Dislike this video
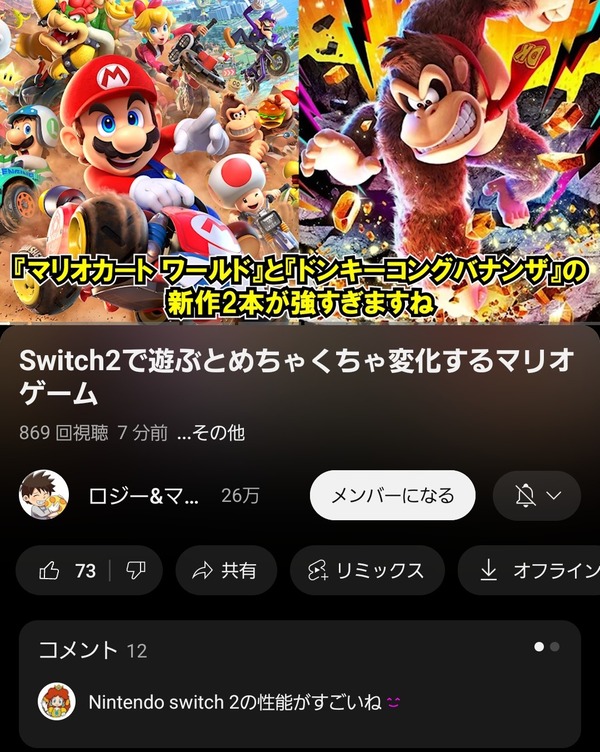600x752 pixels. click(136, 571)
